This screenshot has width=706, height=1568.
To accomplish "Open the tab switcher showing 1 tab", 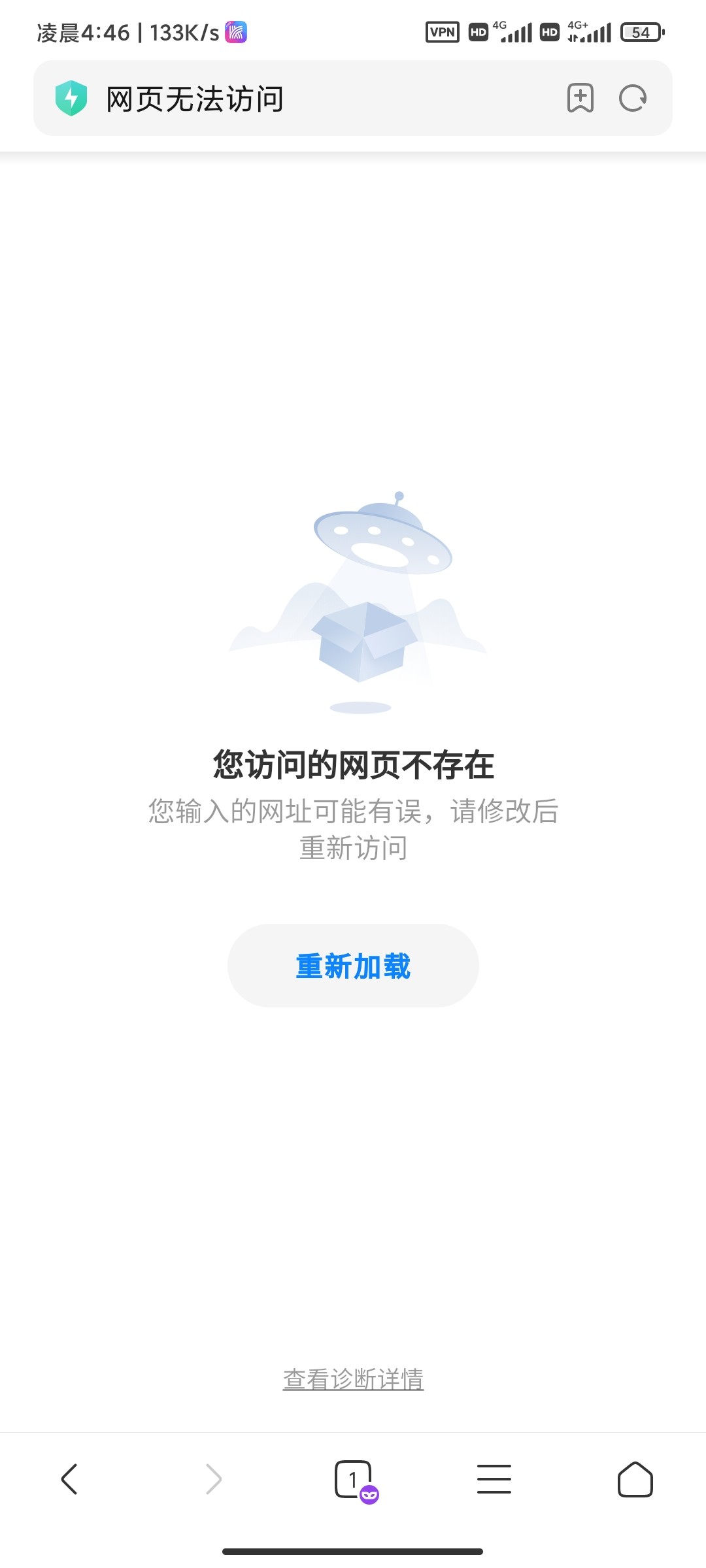I will pos(354,1479).
